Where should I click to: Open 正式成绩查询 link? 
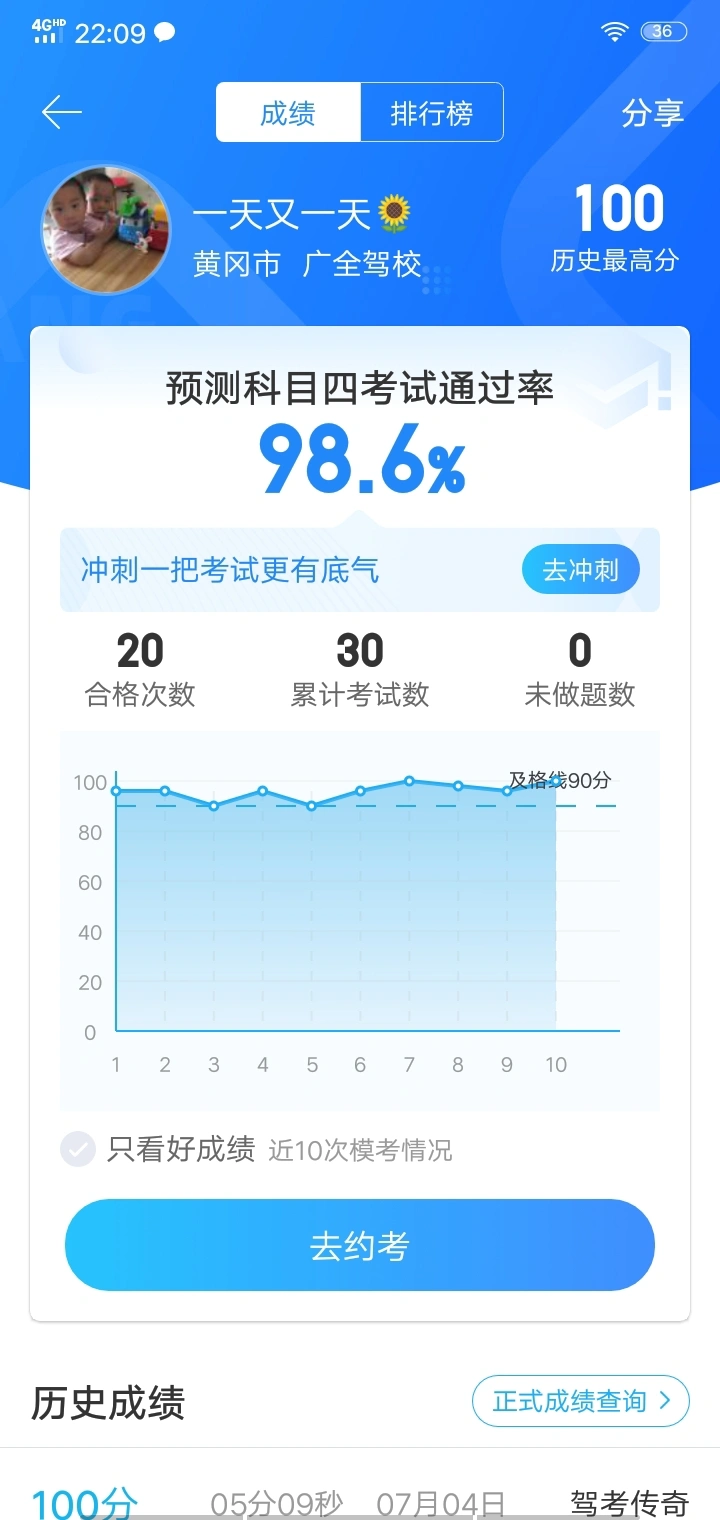[x=580, y=1401]
